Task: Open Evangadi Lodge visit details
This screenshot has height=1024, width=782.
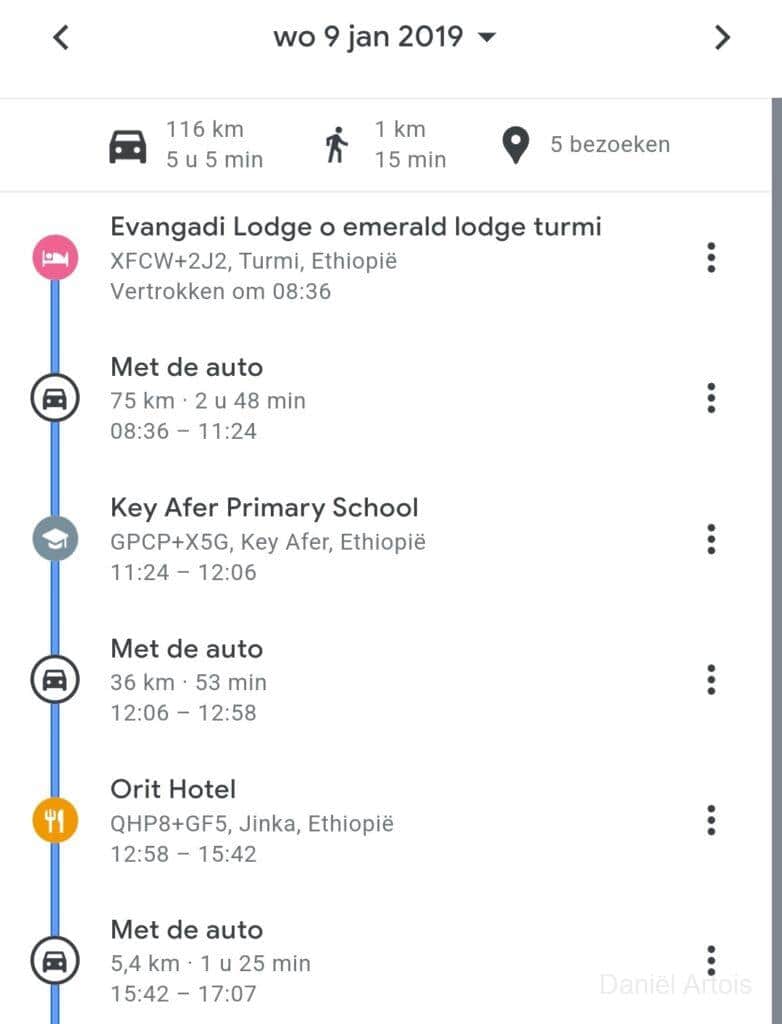Action: (355, 258)
